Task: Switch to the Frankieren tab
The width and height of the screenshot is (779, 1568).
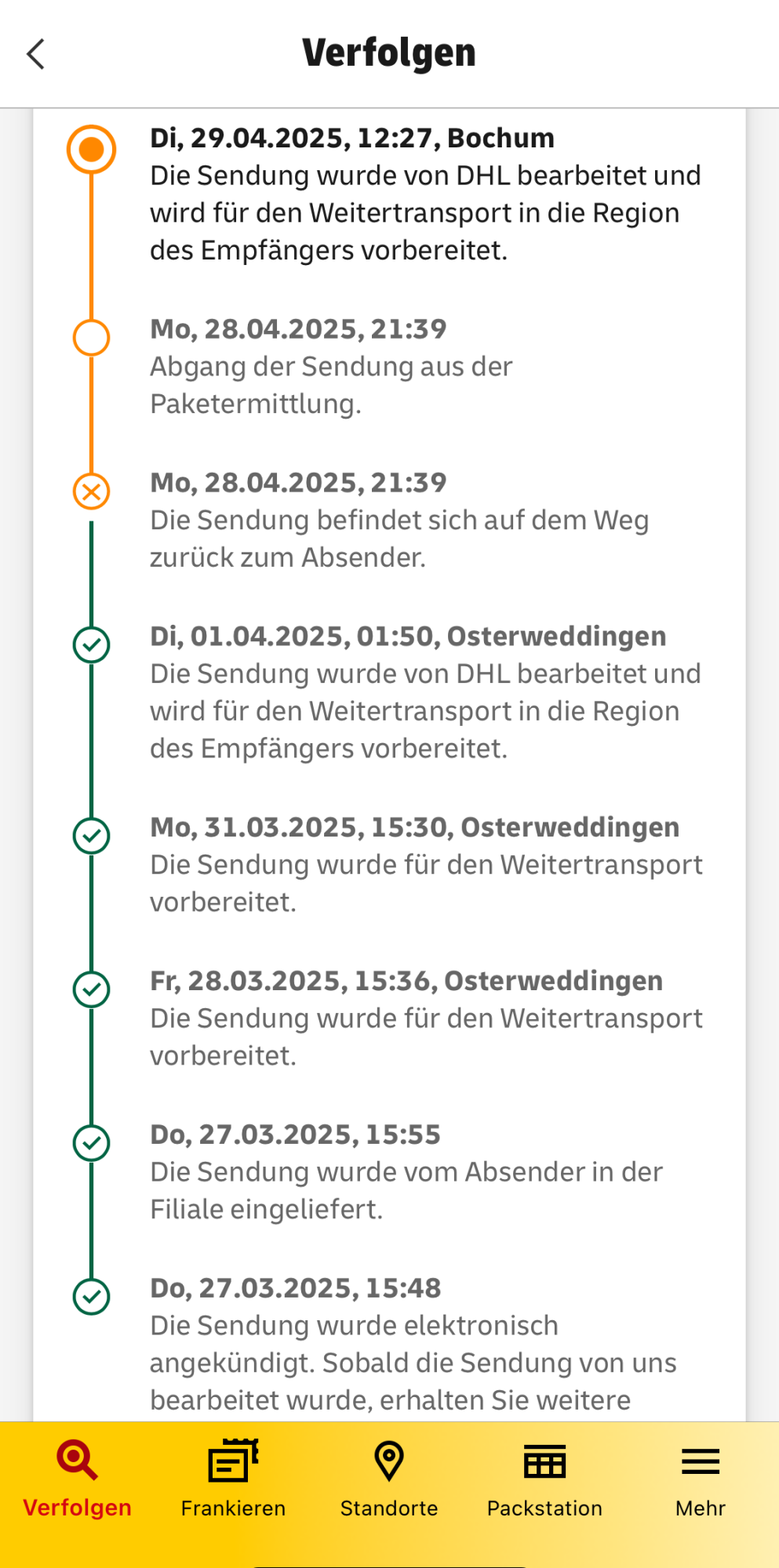Action: (233, 1478)
